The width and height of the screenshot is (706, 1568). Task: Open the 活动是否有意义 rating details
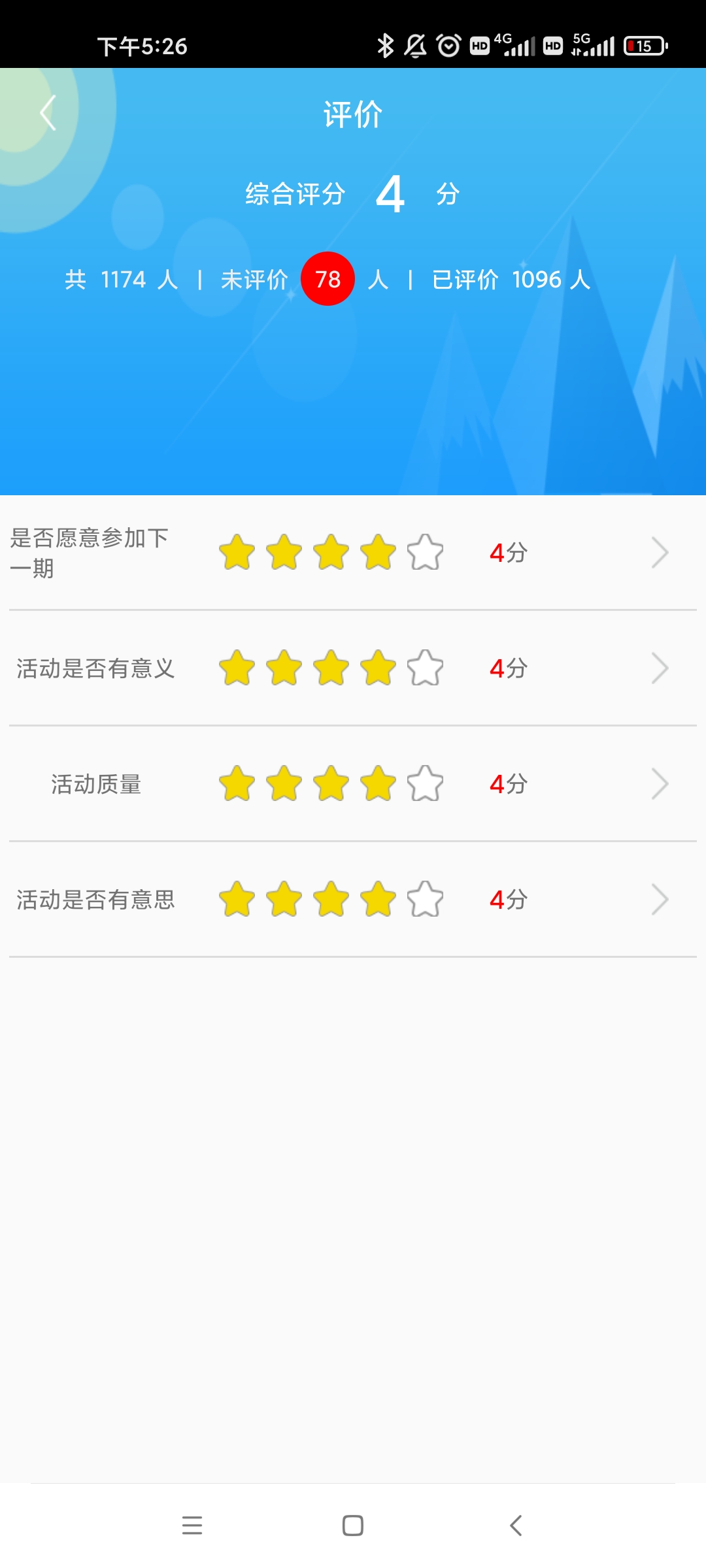point(660,668)
